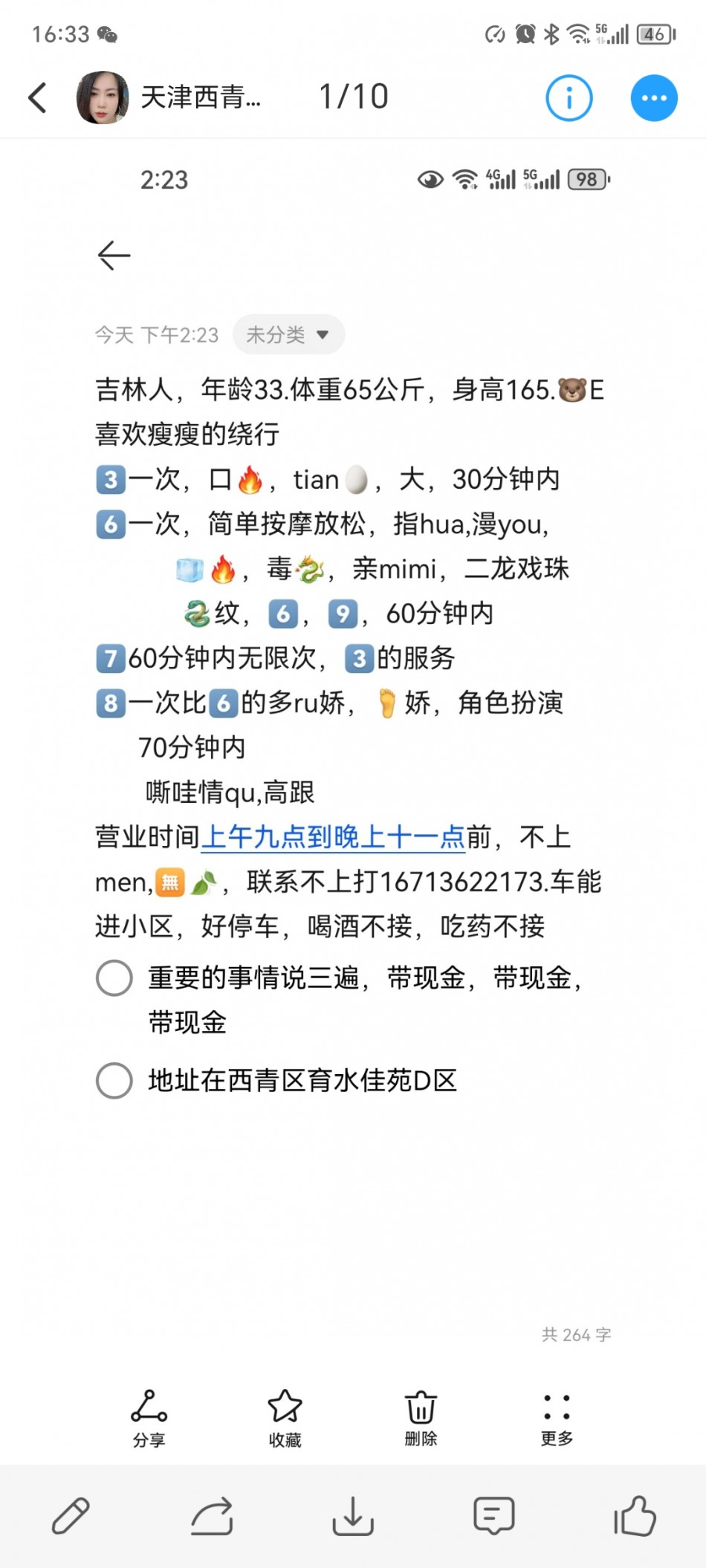Open the blue three-dot more menu
Screen dimensions: 706x1568
tap(654, 97)
